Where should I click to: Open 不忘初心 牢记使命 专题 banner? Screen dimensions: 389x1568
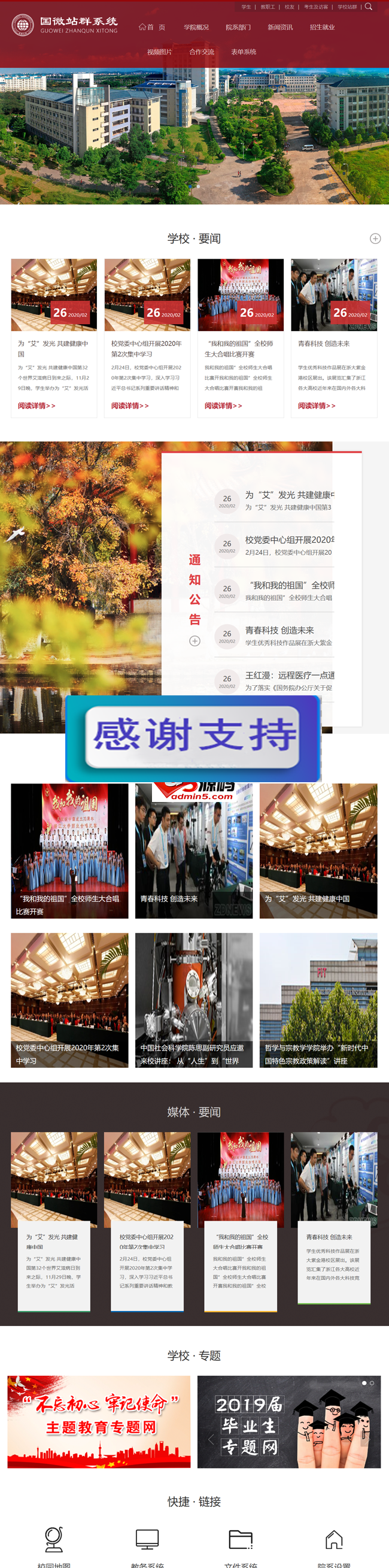[99, 1422]
